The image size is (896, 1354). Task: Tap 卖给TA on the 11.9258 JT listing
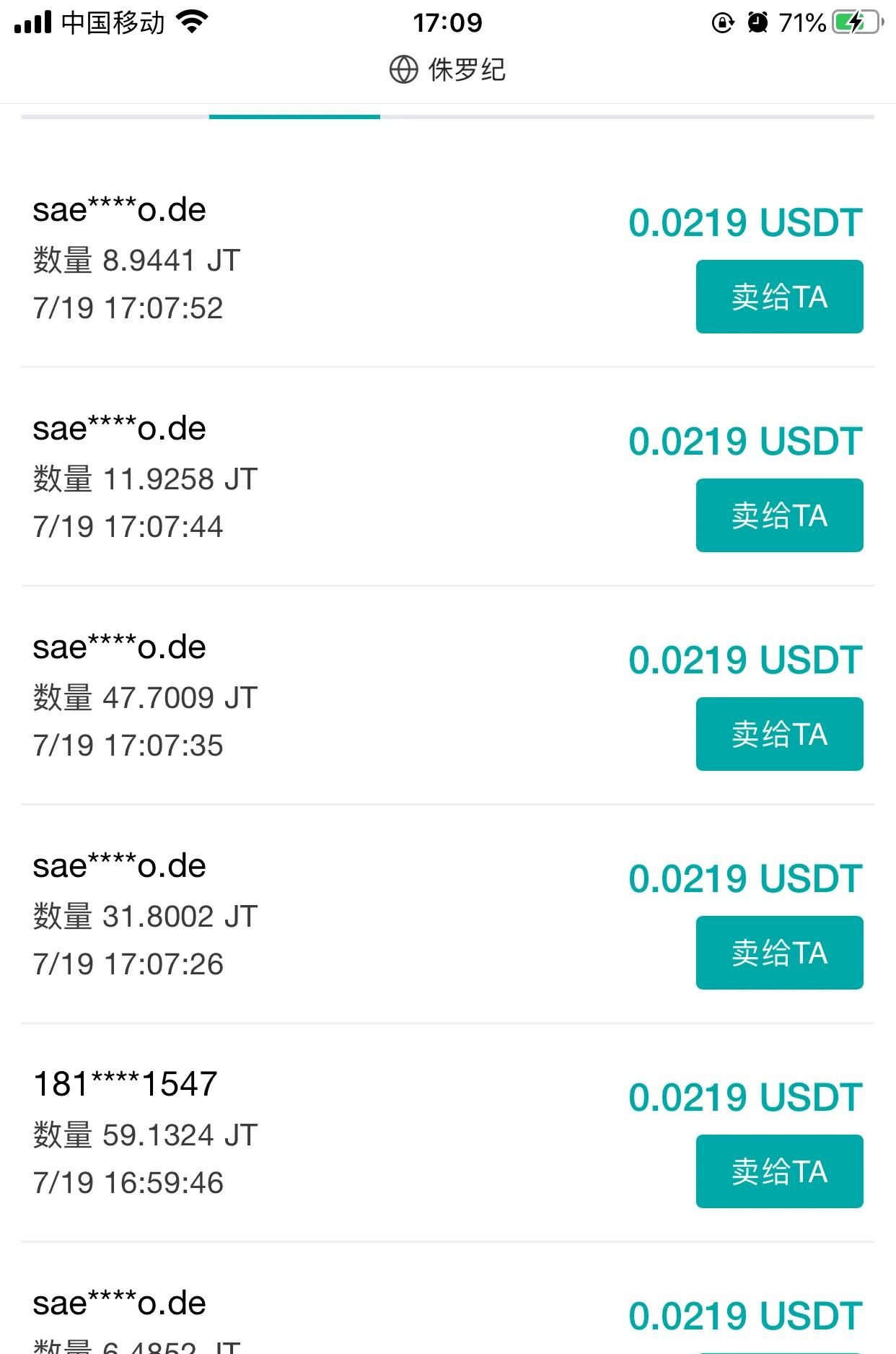(x=779, y=515)
